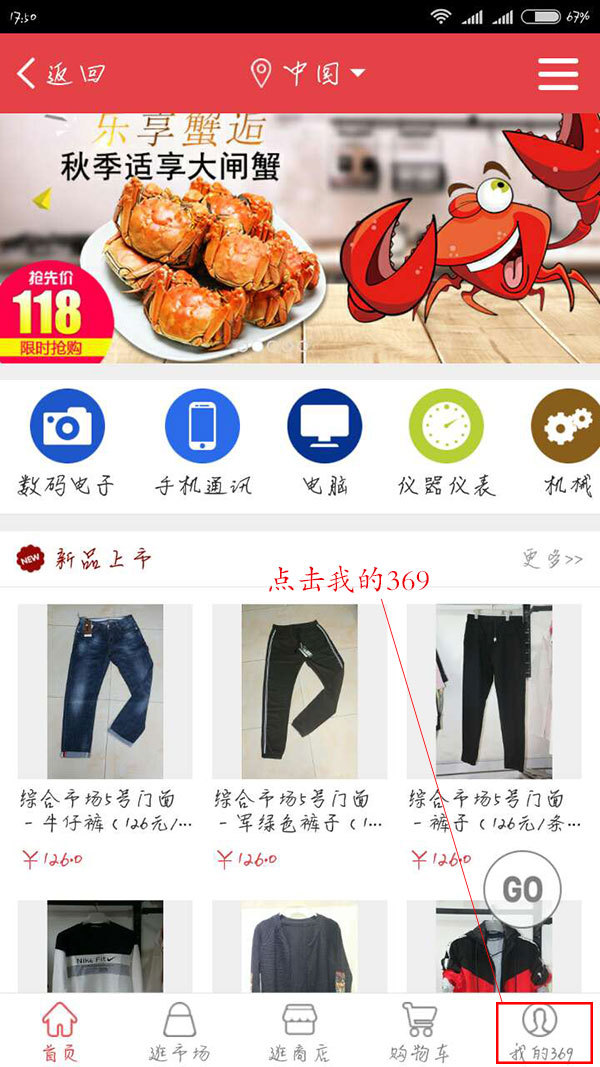This screenshot has height=1067, width=600.
Task: Open the crab promotion banner
Action: (x=300, y=238)
